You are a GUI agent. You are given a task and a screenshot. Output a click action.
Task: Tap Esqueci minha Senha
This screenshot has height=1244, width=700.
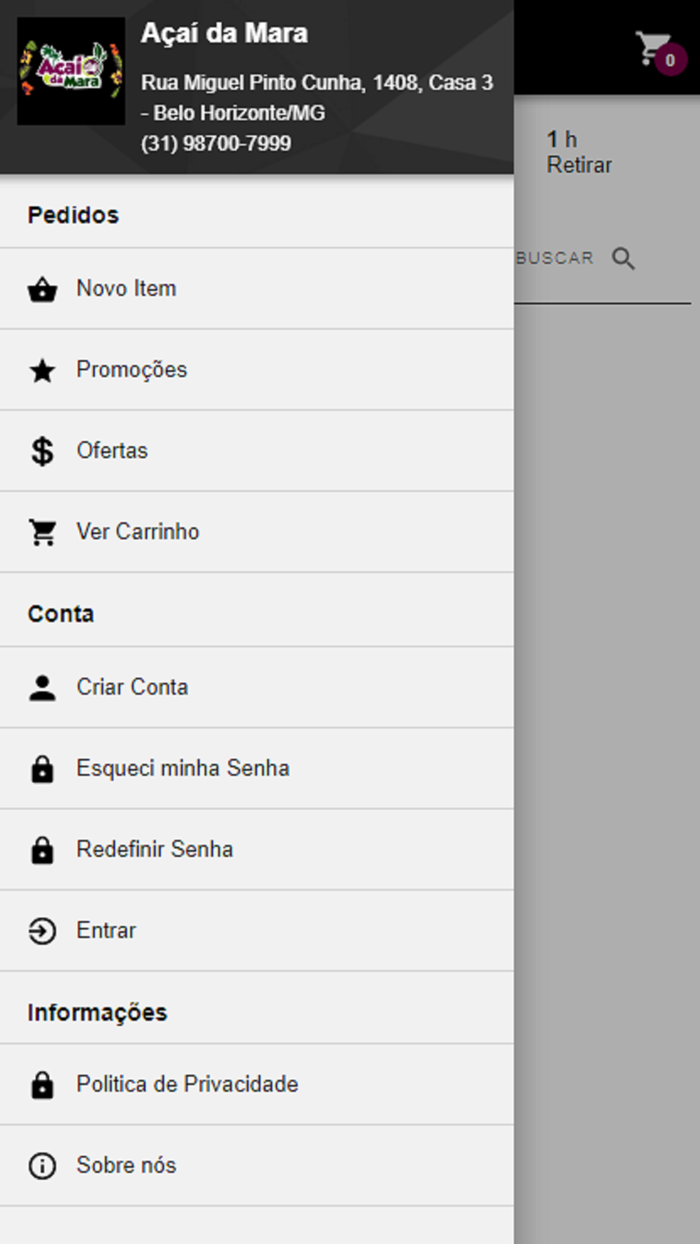pyautogui.click(x=182, y=768)
